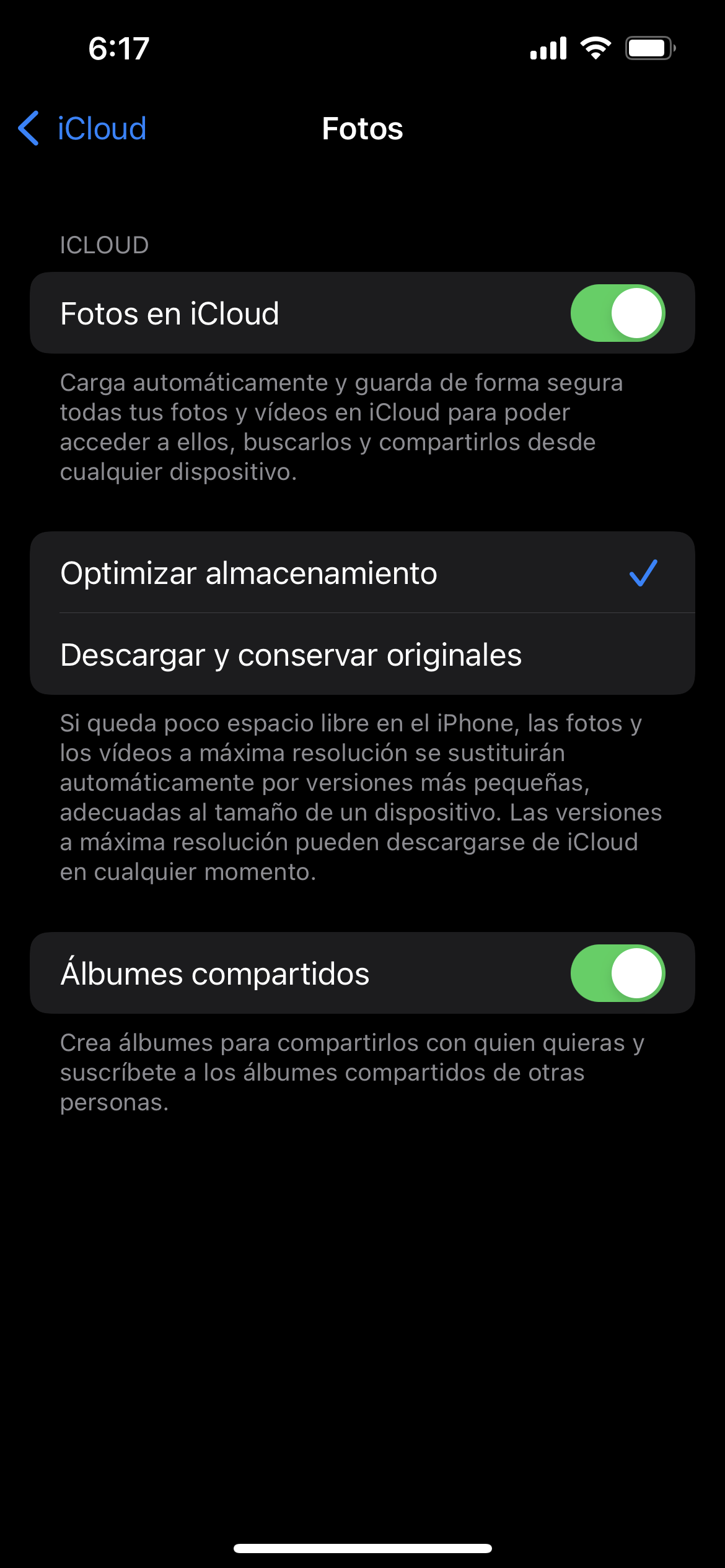The width and height of the screenshot is (725, 1568).
Task: Select Optimizar almacenamiento option
Action: point(362,573)
